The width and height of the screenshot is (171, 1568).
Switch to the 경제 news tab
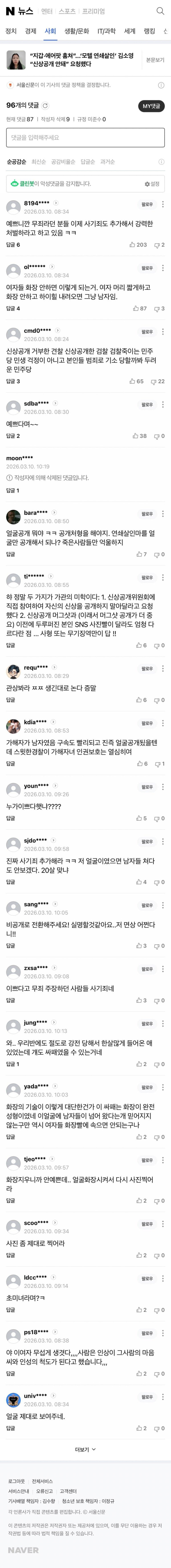click(x=30, y=31)
